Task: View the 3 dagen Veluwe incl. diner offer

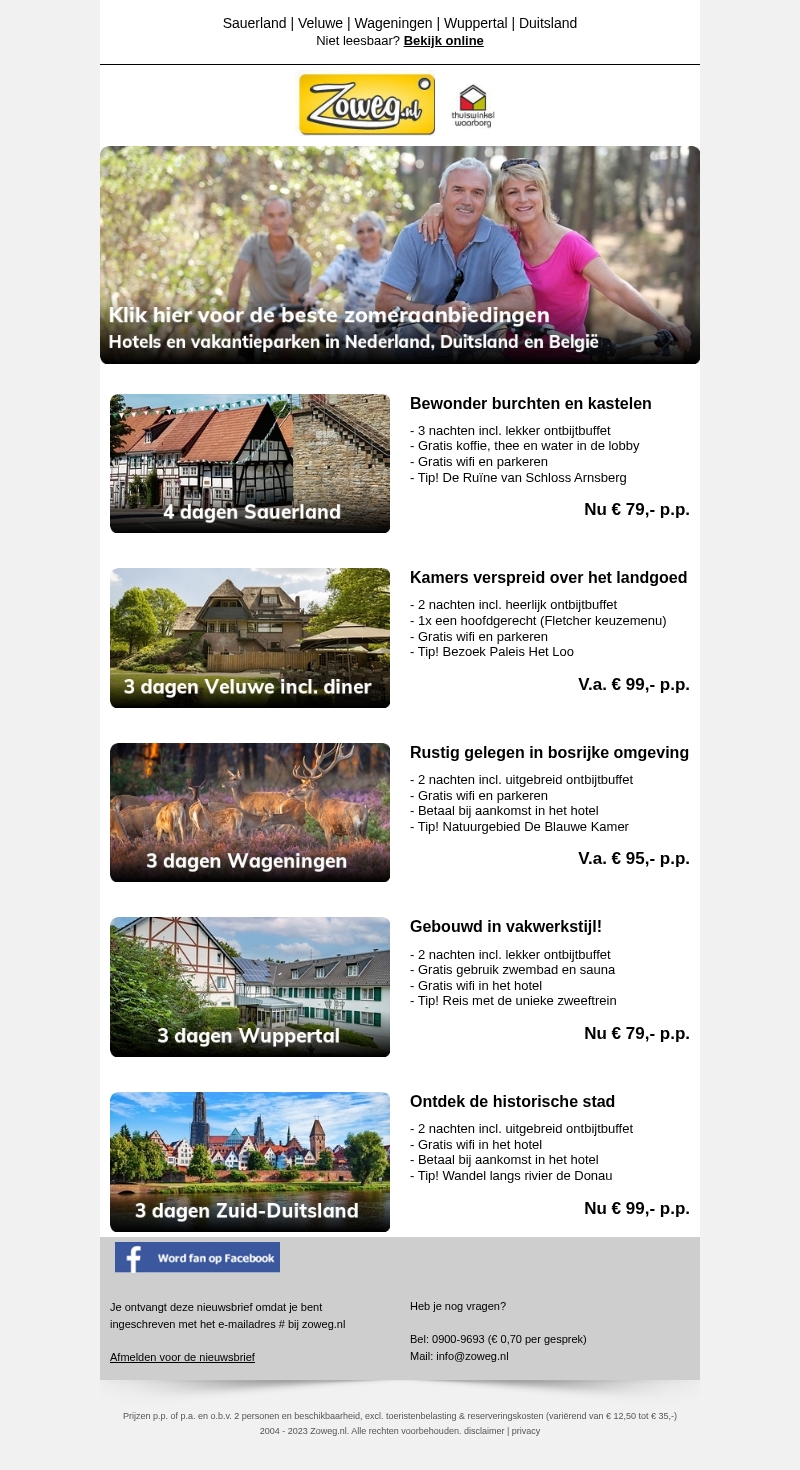Action: tap(250, 638)
